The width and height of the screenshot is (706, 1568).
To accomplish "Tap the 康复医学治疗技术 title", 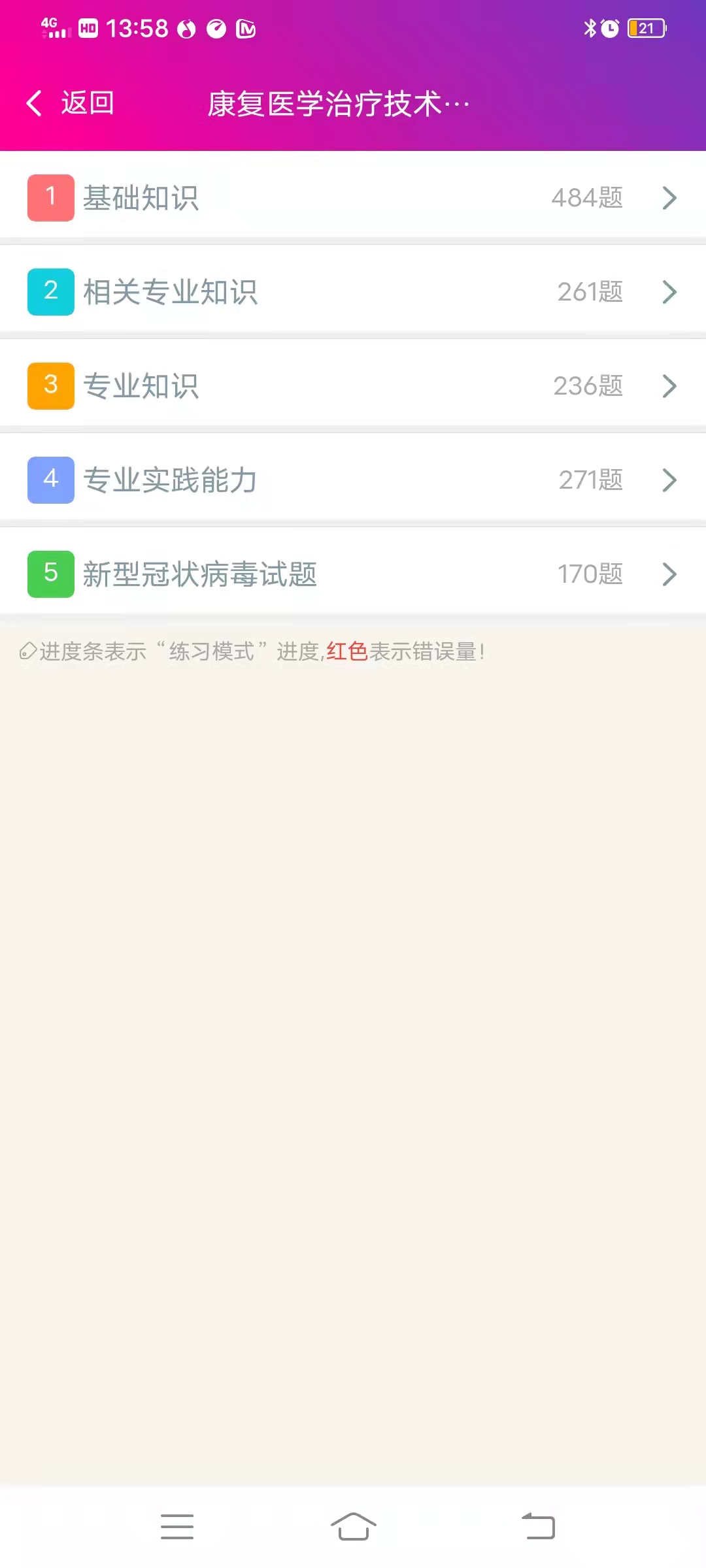I will (x=339, y=103).
